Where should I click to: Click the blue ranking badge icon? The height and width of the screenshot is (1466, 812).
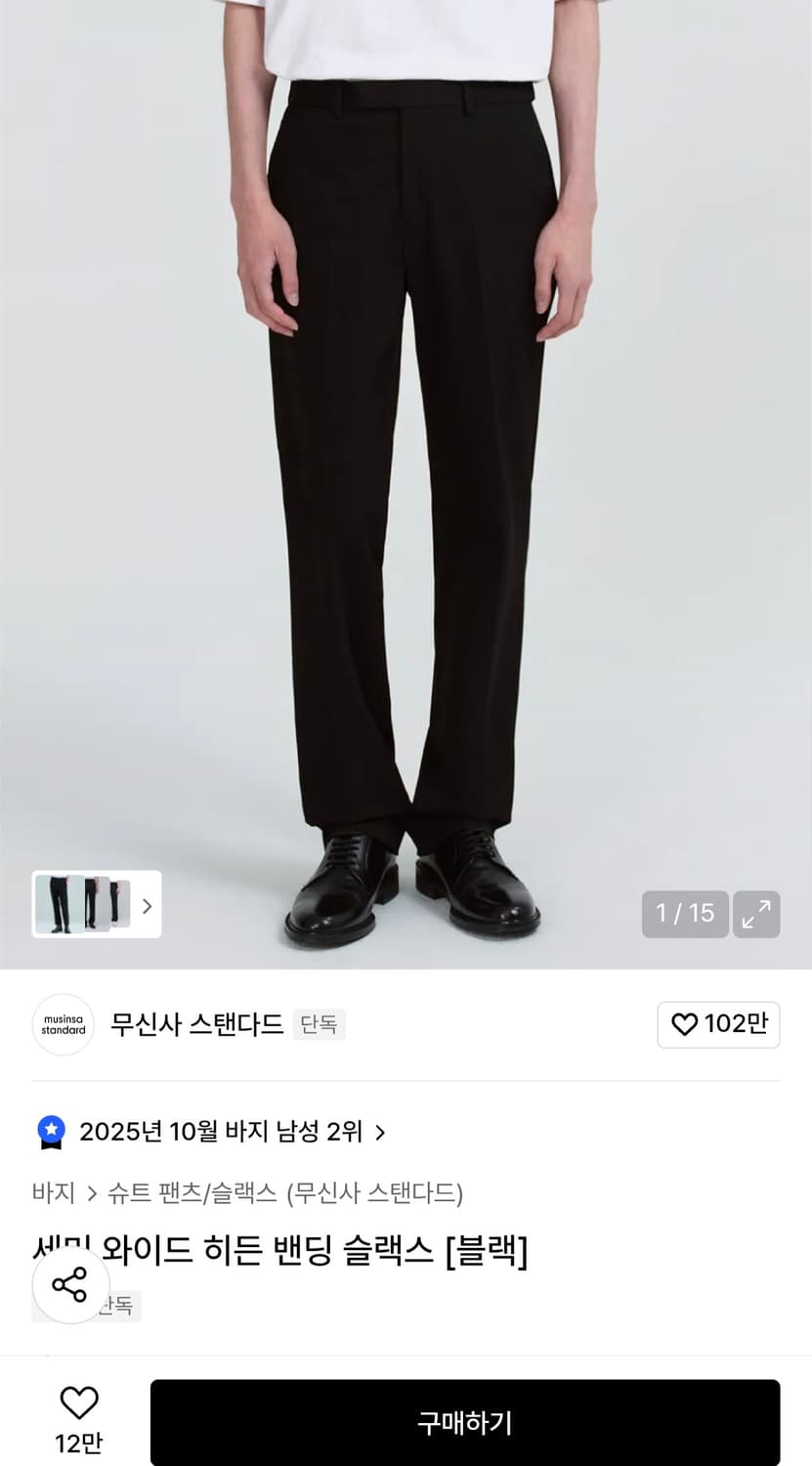(50, 1131)
